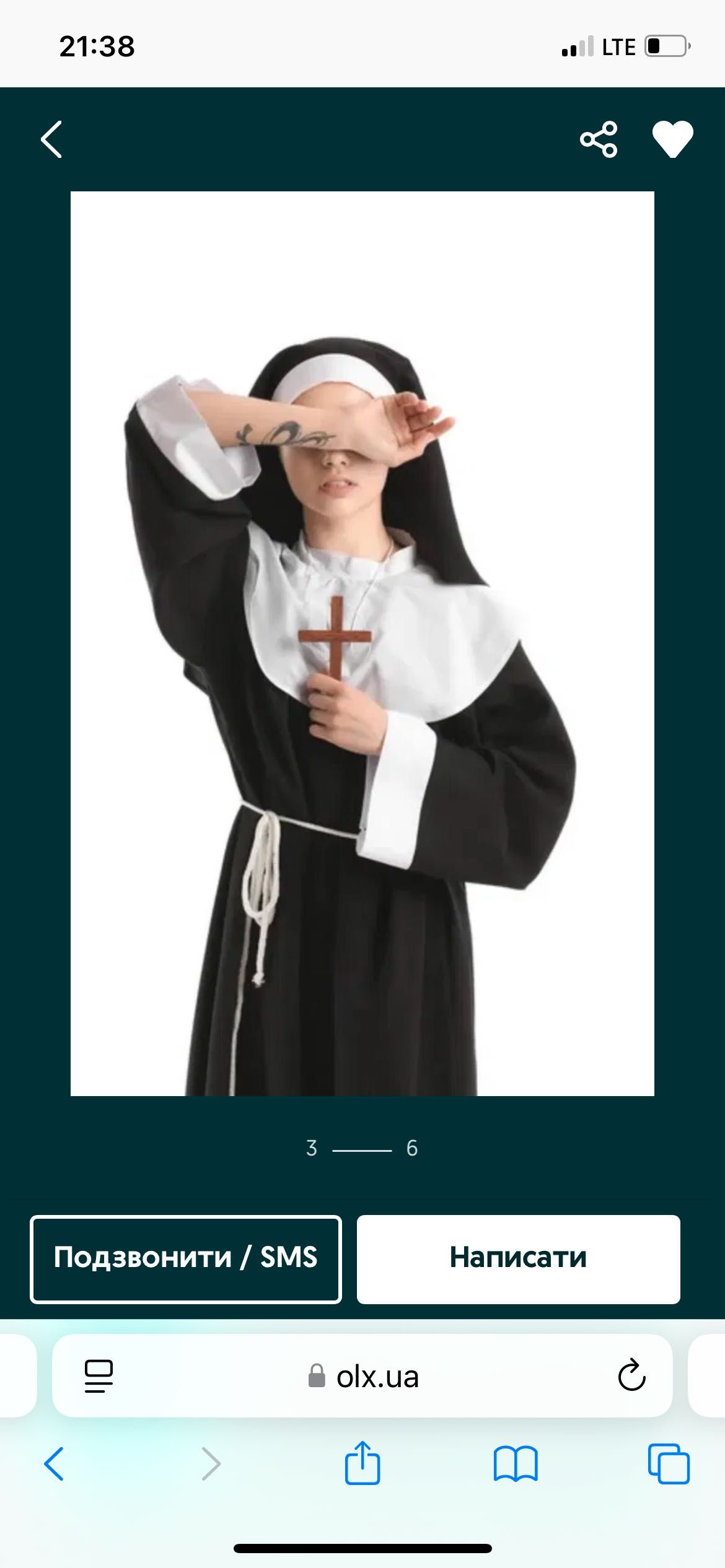Open Safari bookmarks
The width and height of the screenshot is (725, 1568).
pos(516,1464)
